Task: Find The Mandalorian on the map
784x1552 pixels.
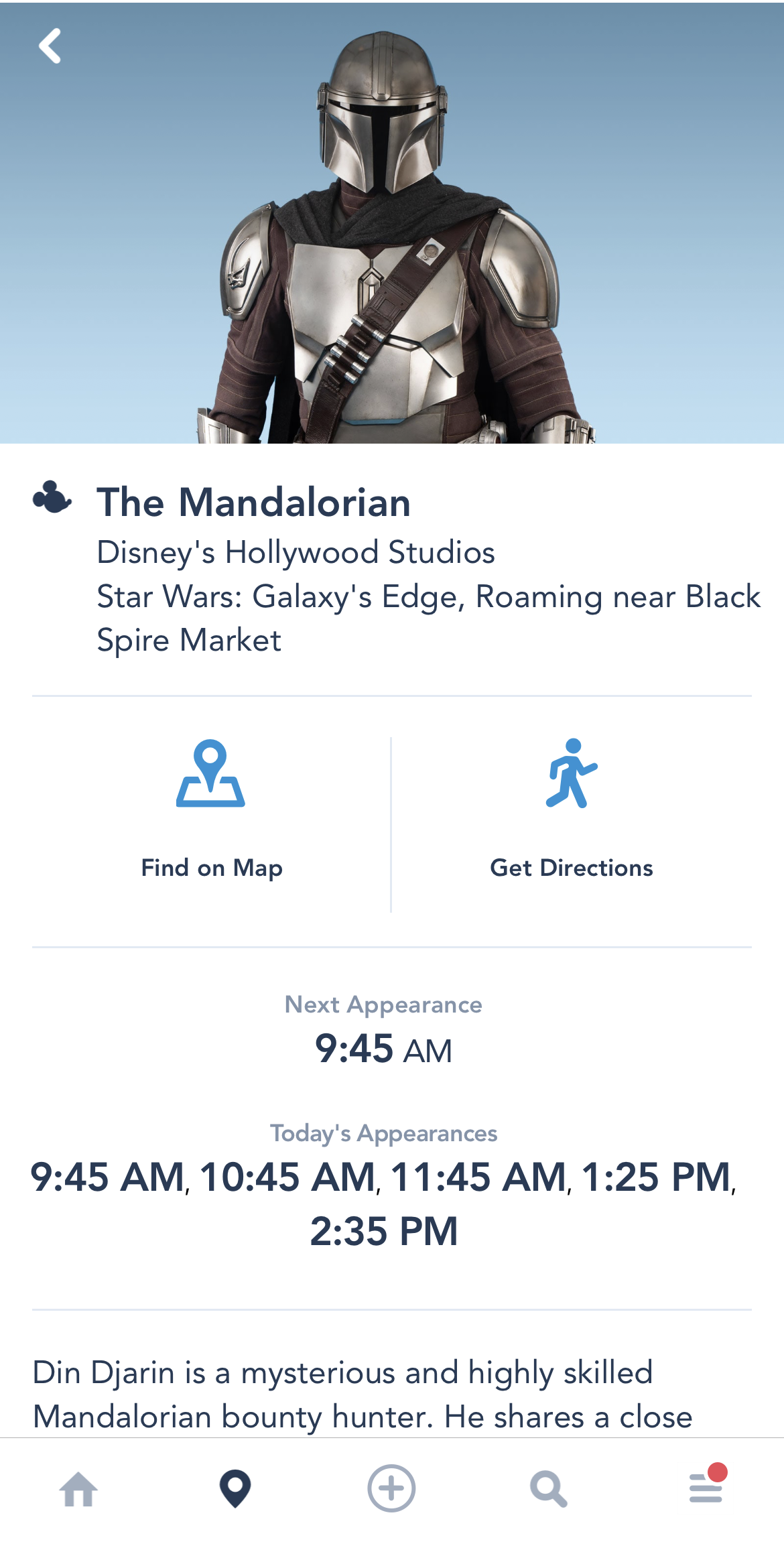Action: tap(211, 811)
